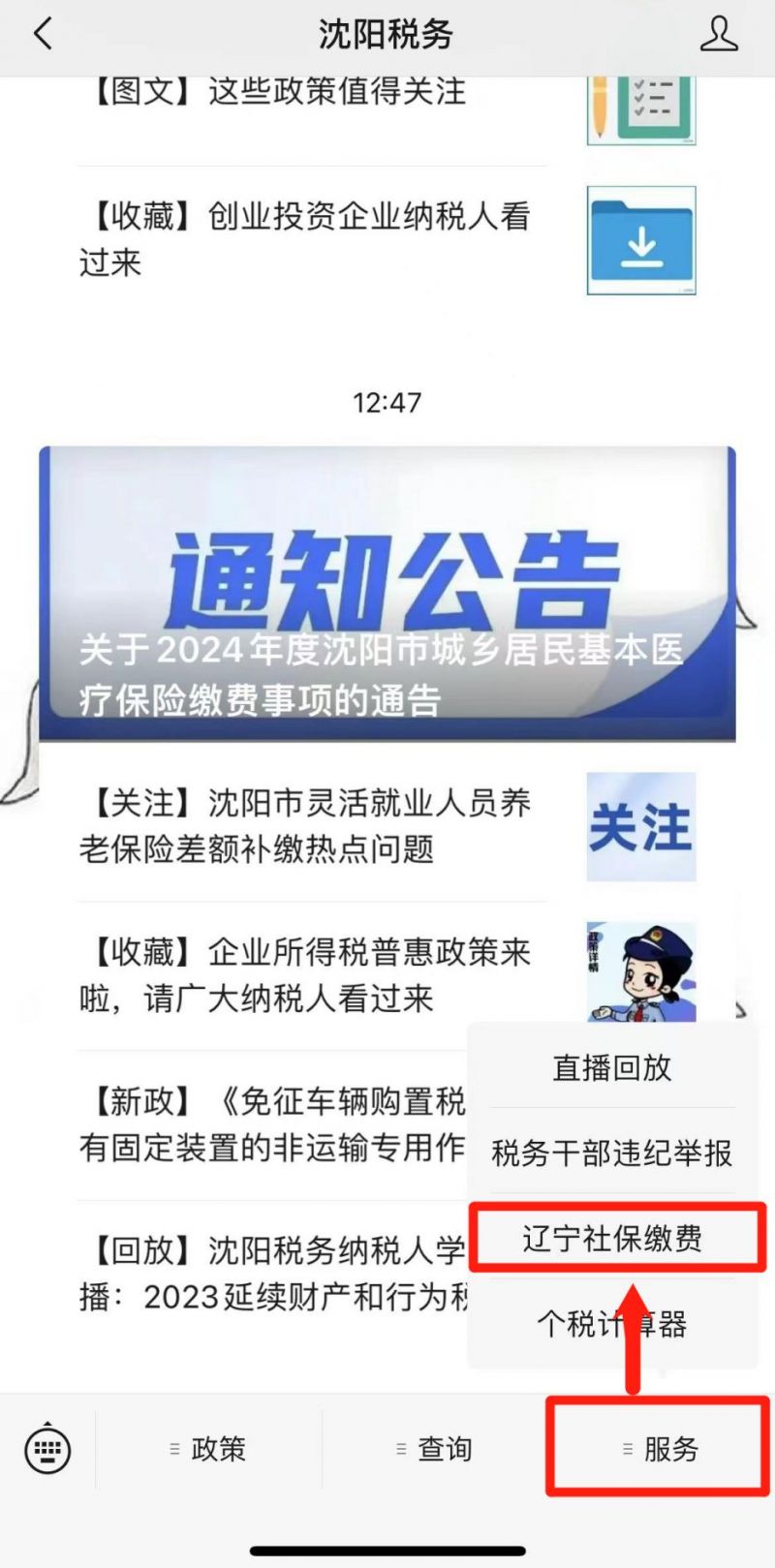This screenshot has height=1568, width=775.
Task: Switch to keyboard input mode
Action: click(46, 1449)
